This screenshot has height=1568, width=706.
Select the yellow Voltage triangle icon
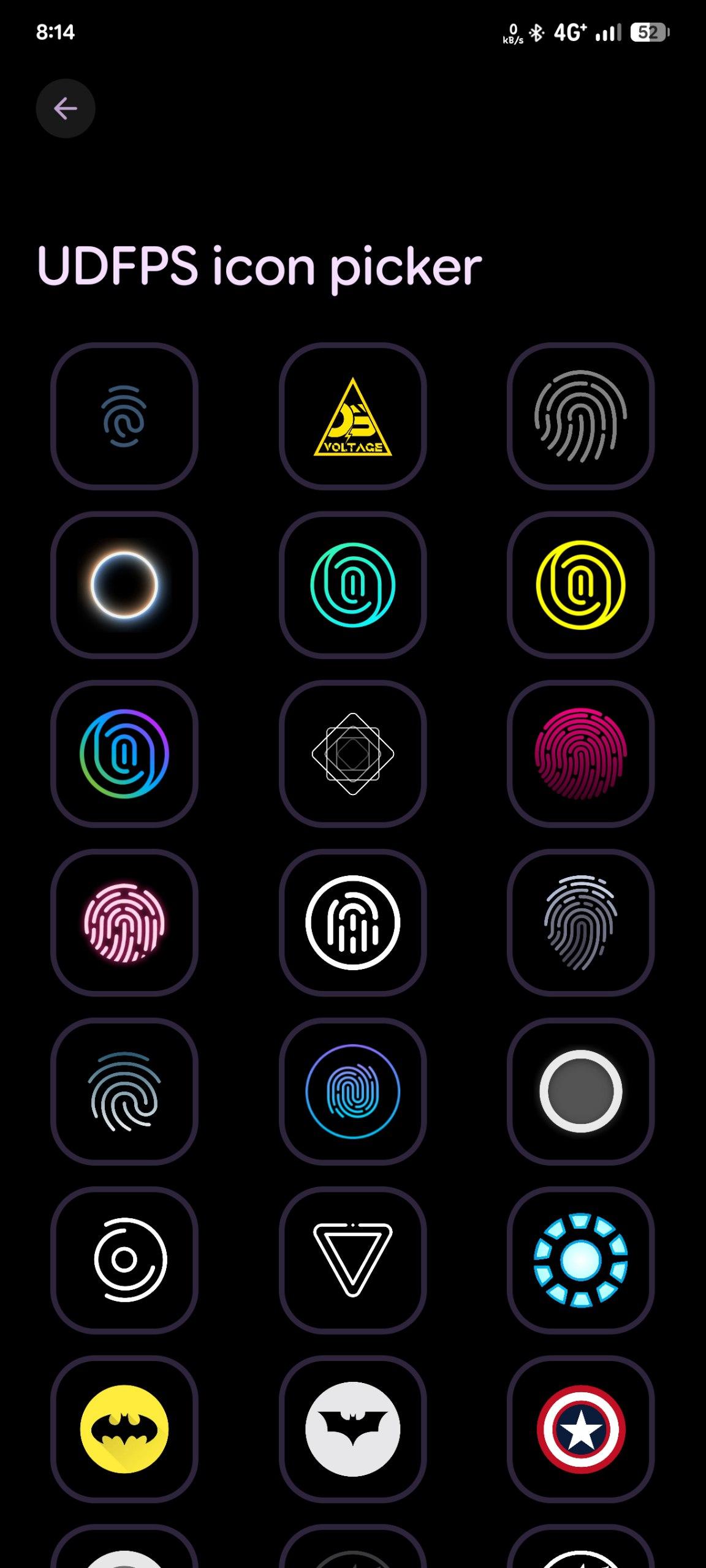pyautogui.click(x=352, y=417)
